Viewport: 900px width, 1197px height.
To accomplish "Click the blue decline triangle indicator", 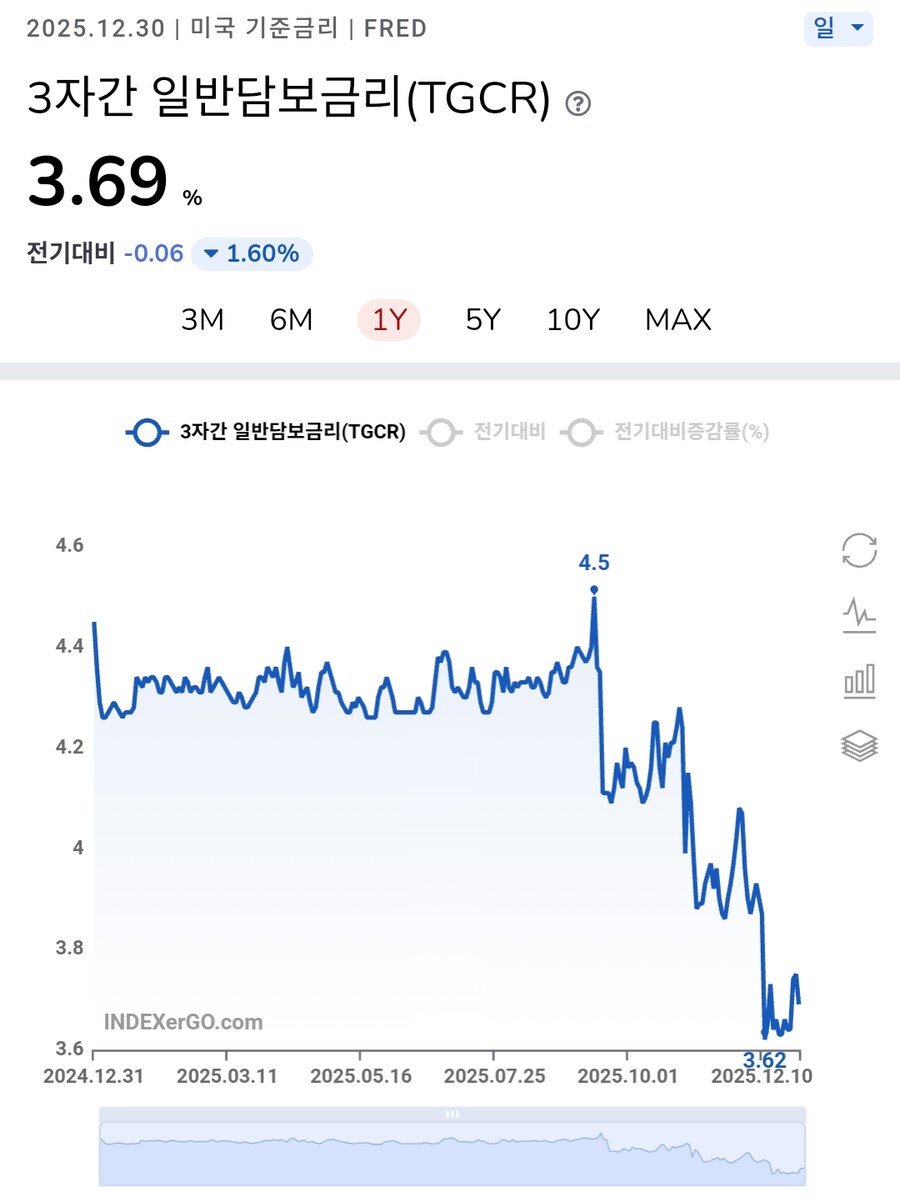I will (x=210, y=254).
